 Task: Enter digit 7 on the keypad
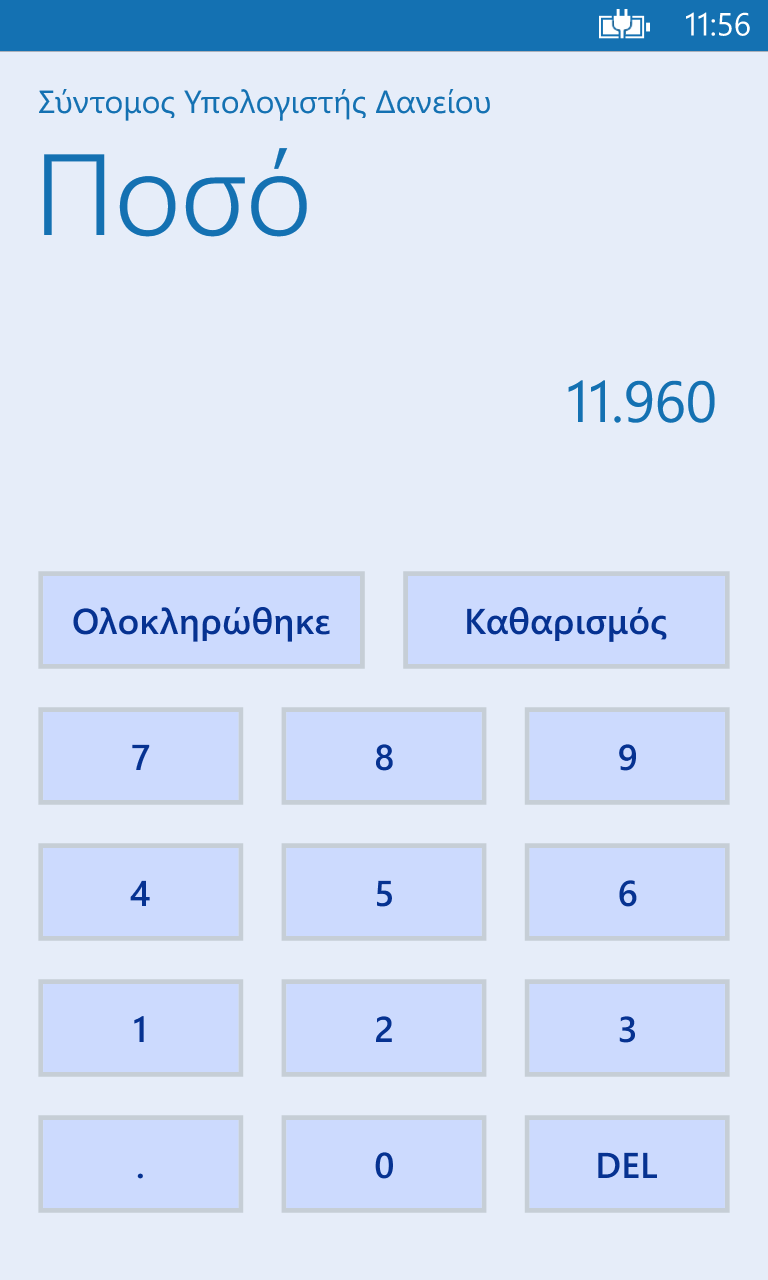pos(140,756)
